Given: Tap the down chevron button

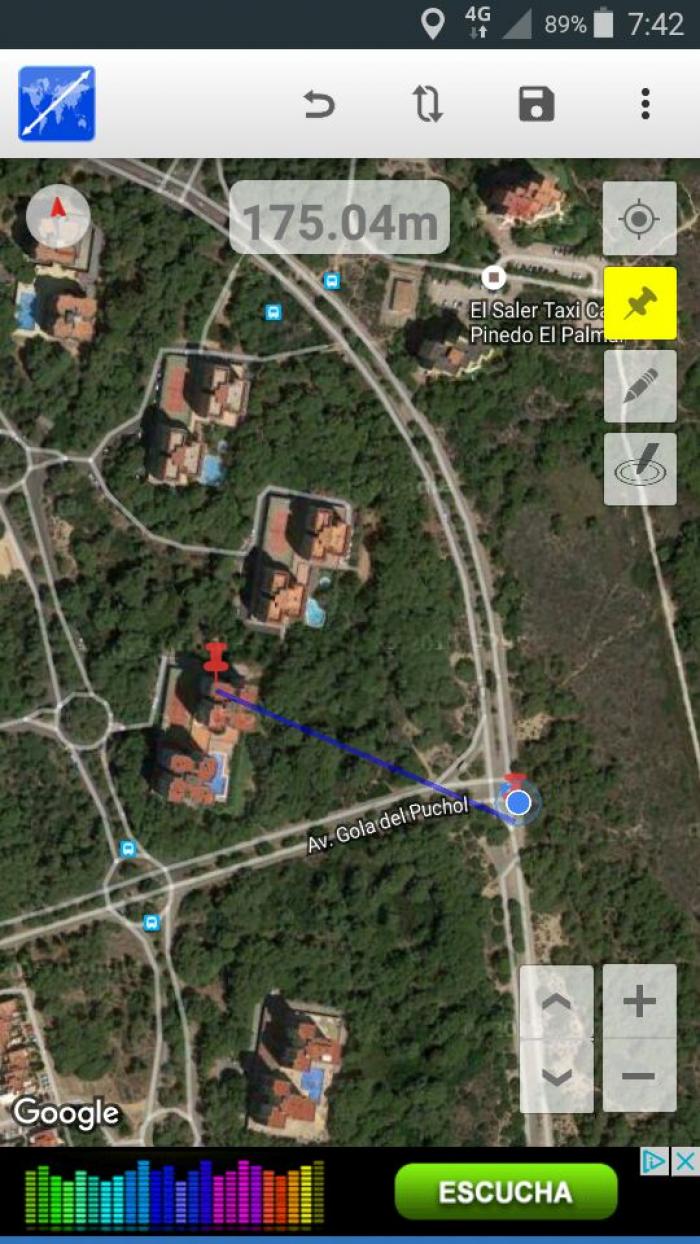Looking at the screenshot, I should click(x=557, y=1076).
